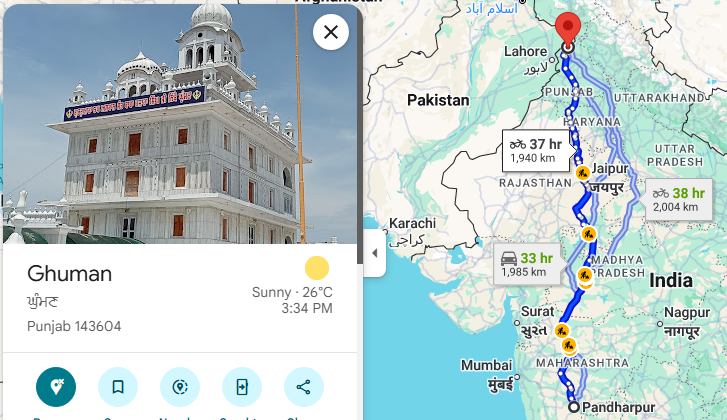Image resolution: width=727 pixels, height=420 pixels.
Task: Collapse the side panel arrow
Action: tap(374, 253)
